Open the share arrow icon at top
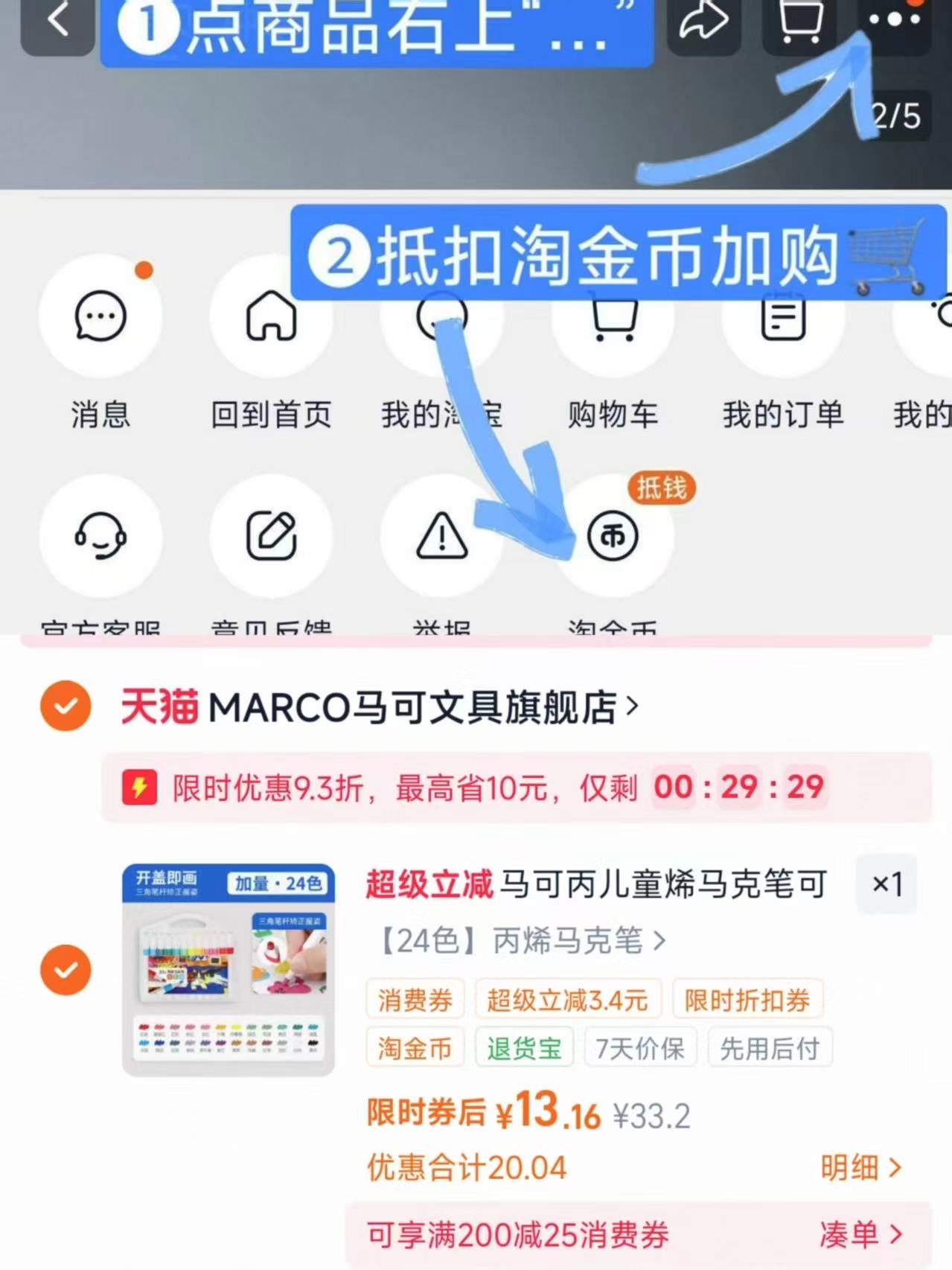Viewport: 952px width, 1270px height. click(x=703, y=21)
